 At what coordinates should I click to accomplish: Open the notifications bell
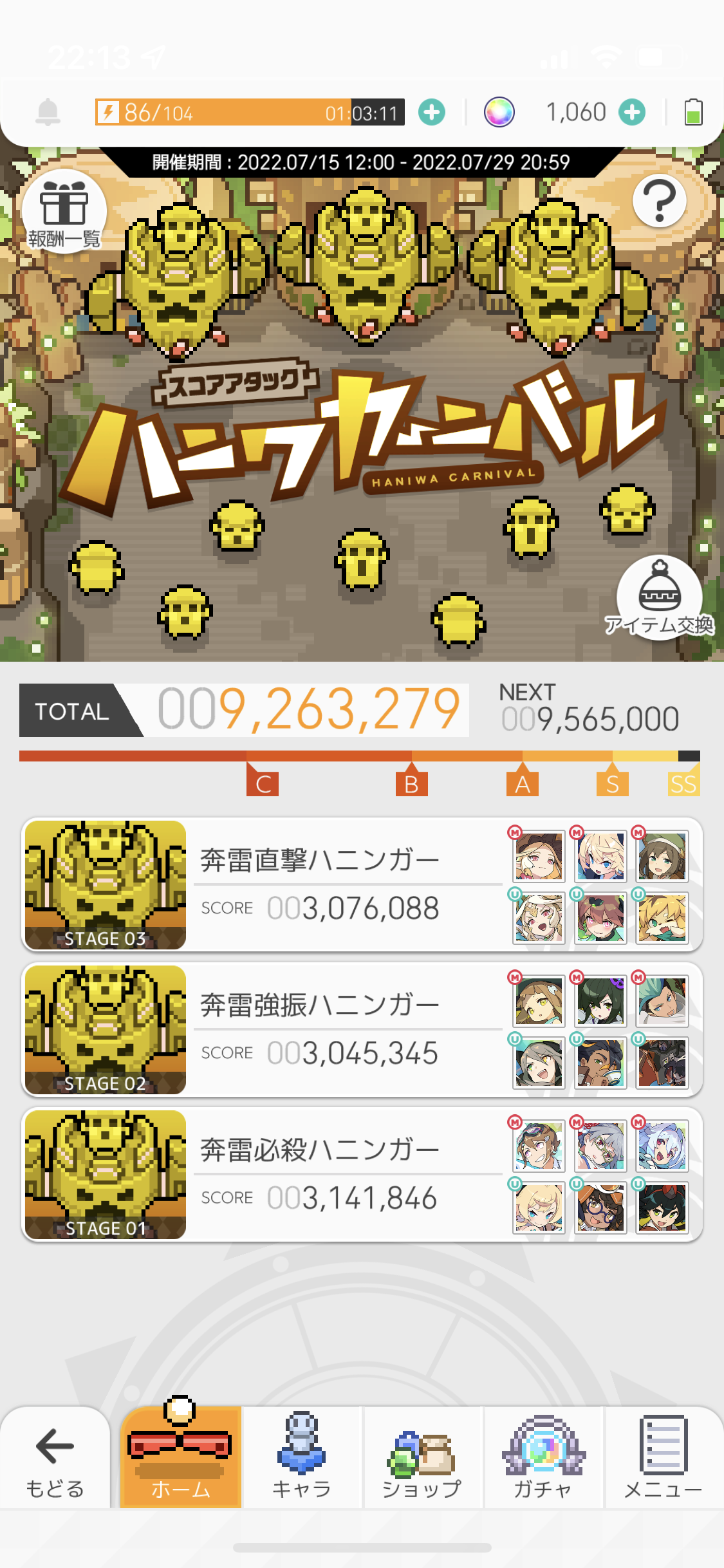click(48, 113)
